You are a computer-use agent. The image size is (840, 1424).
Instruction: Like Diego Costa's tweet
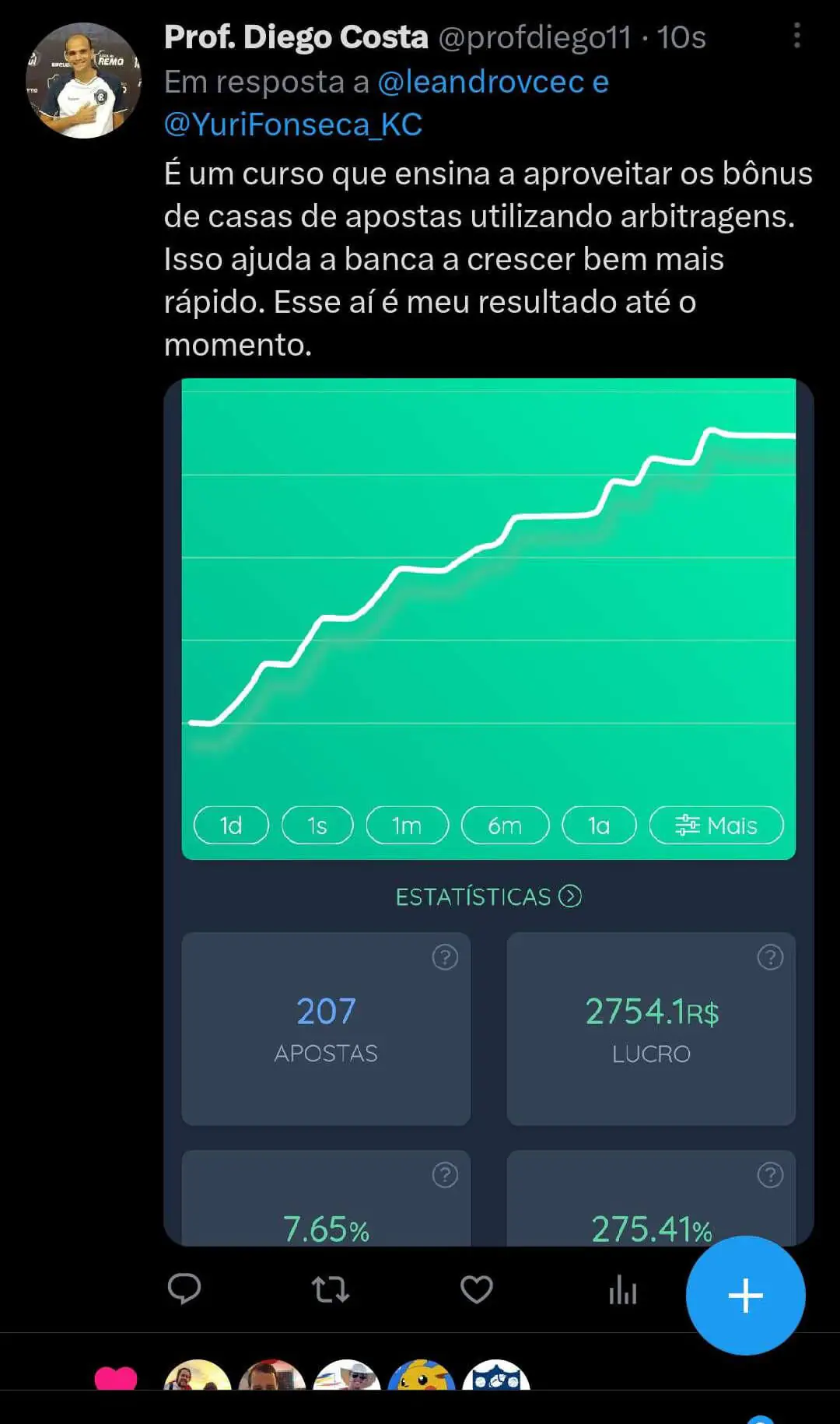477,1289
